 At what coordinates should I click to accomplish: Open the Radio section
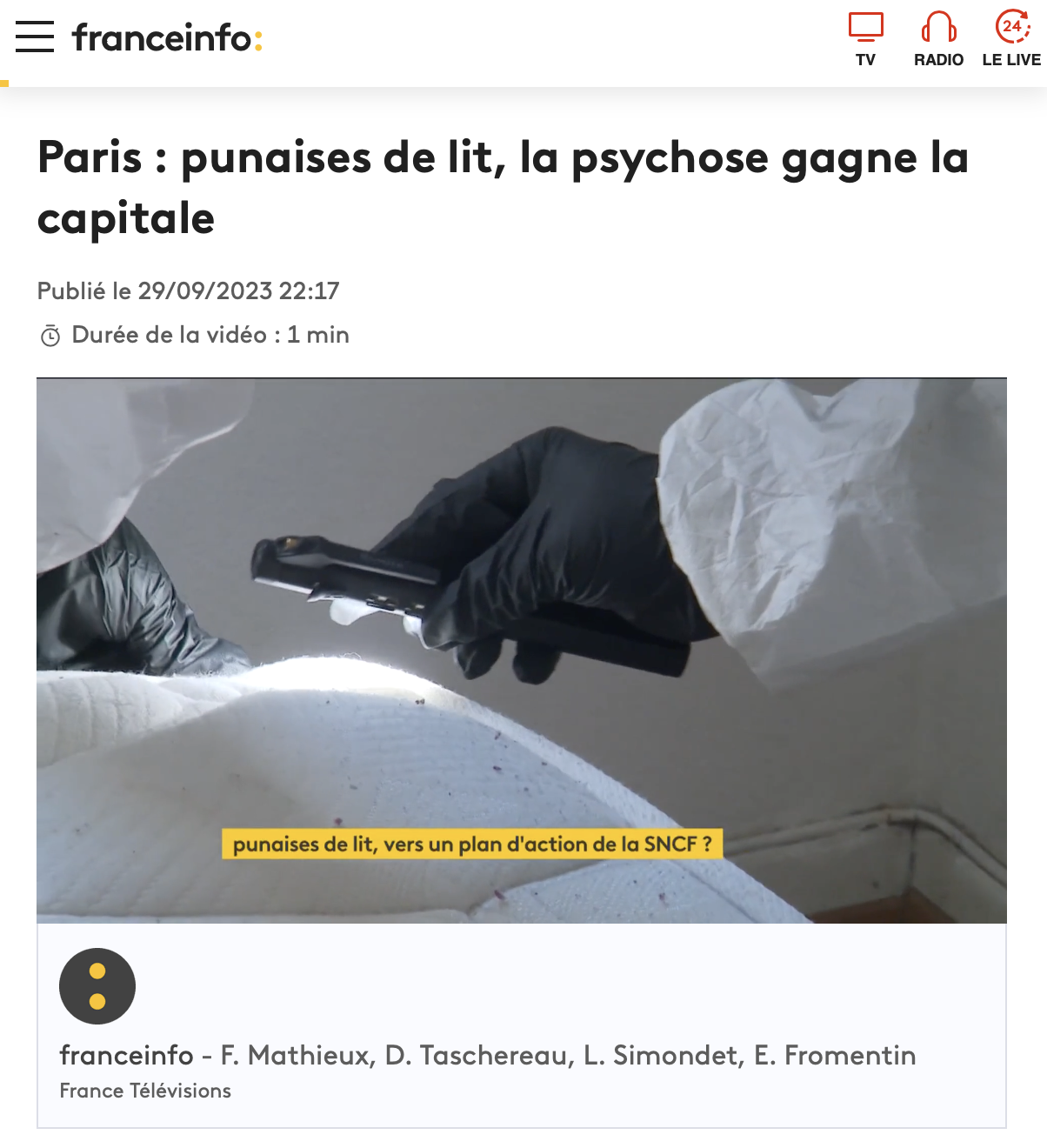(x=938, y=39)
